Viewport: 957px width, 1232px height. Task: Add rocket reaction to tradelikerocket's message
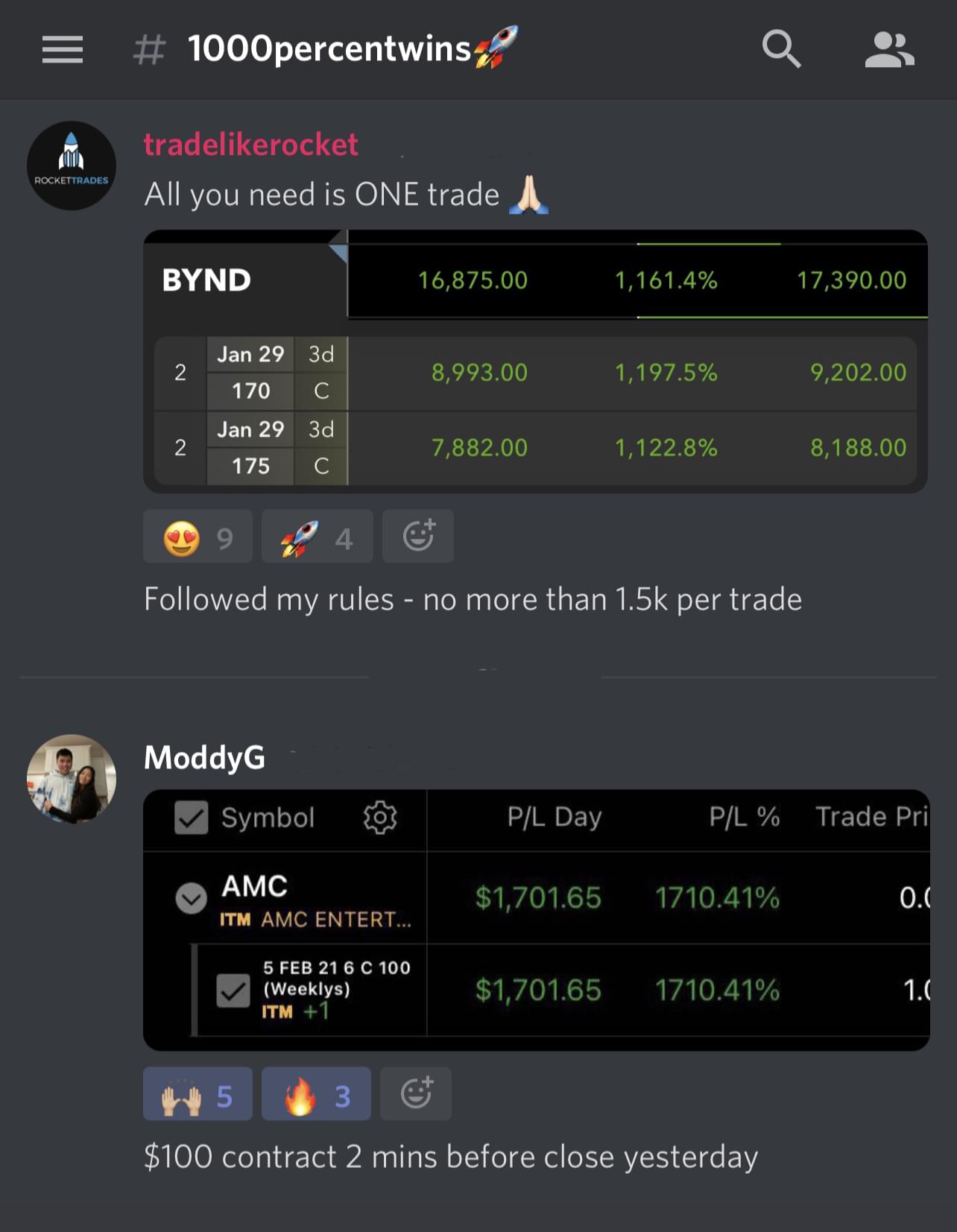[317, 537]
